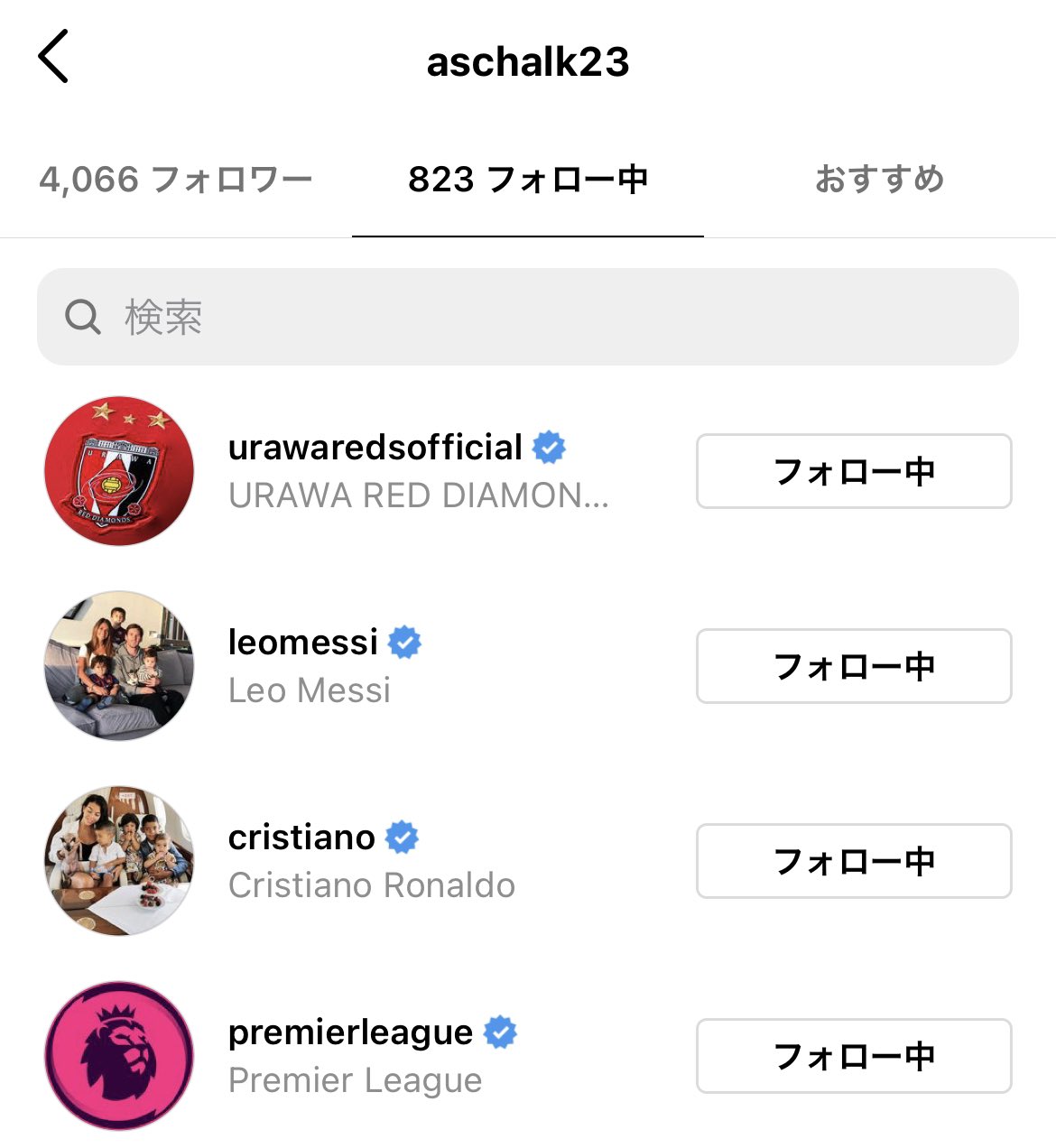
Task: Go back using the top-left arrow
Action: pos(54,57)
